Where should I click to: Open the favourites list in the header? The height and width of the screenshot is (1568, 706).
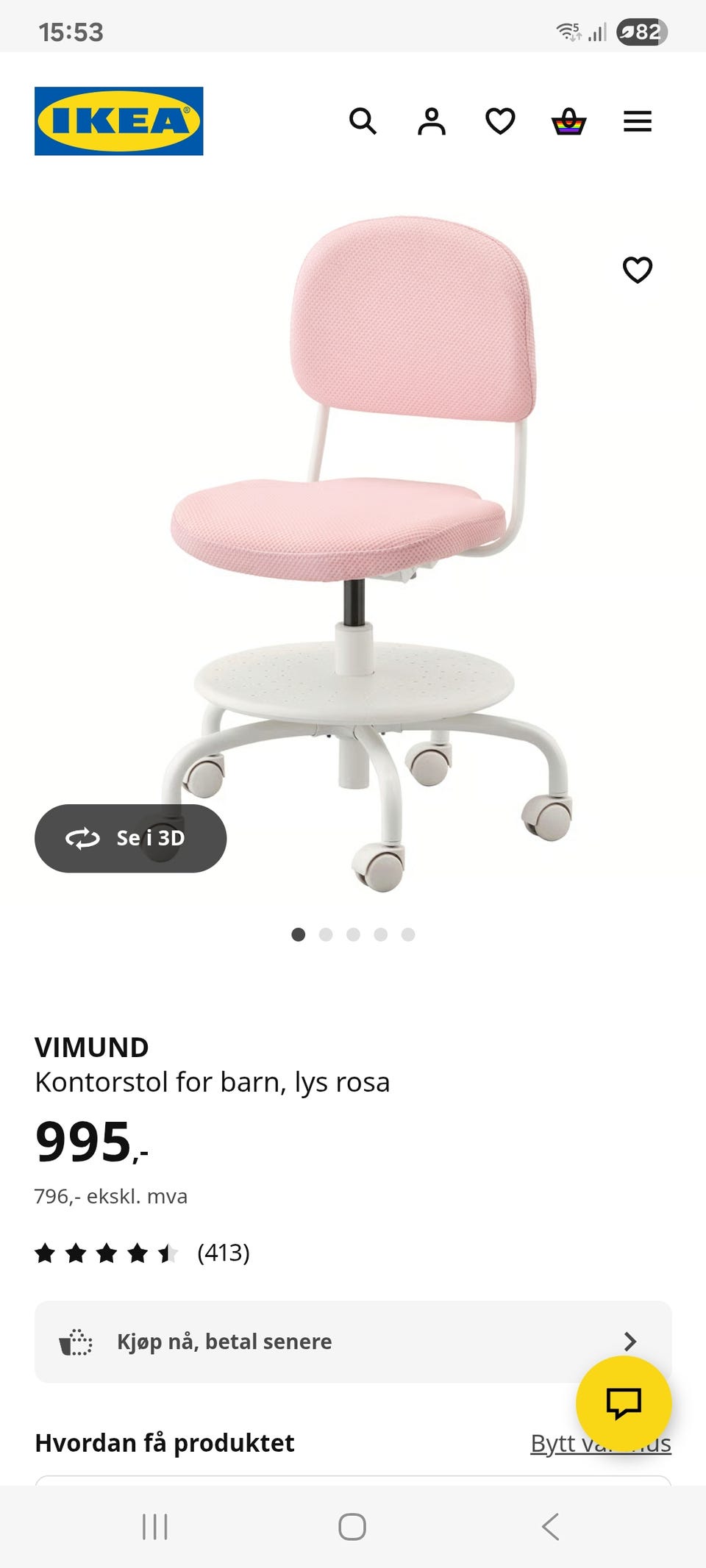tap(500, 121)
